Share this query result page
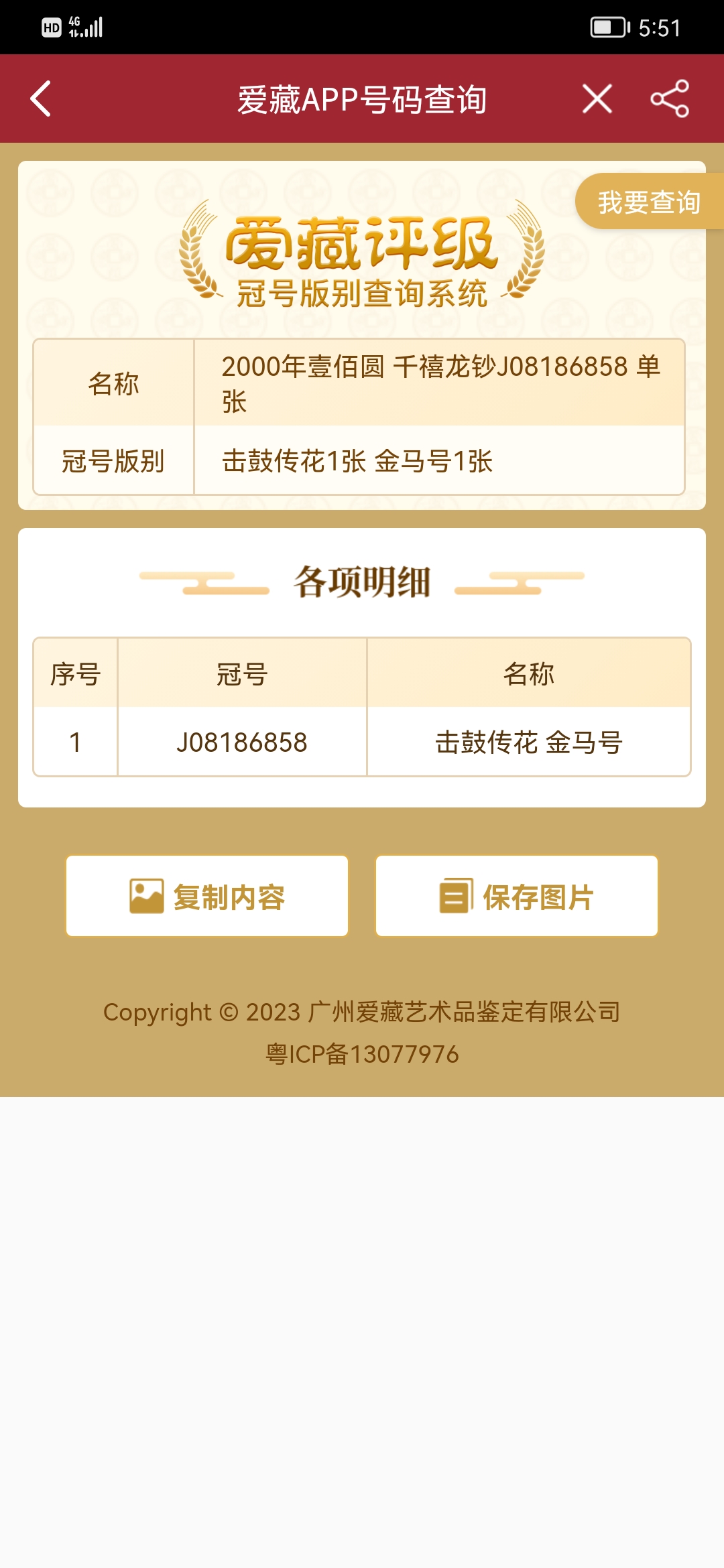Image resolution: width=724 pixels, height=1568 pixels. click(x=670, y=99)
